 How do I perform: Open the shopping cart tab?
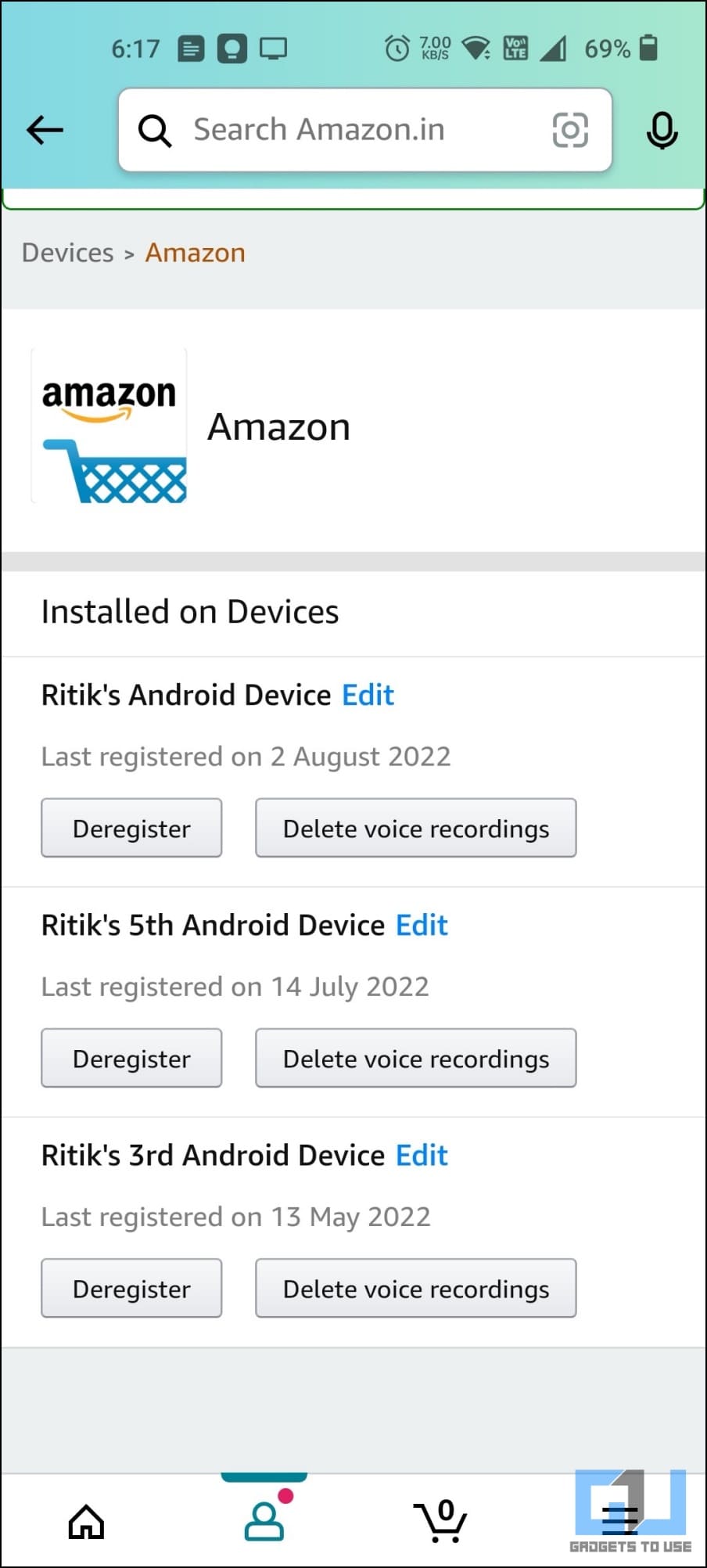pos(440,1520)
